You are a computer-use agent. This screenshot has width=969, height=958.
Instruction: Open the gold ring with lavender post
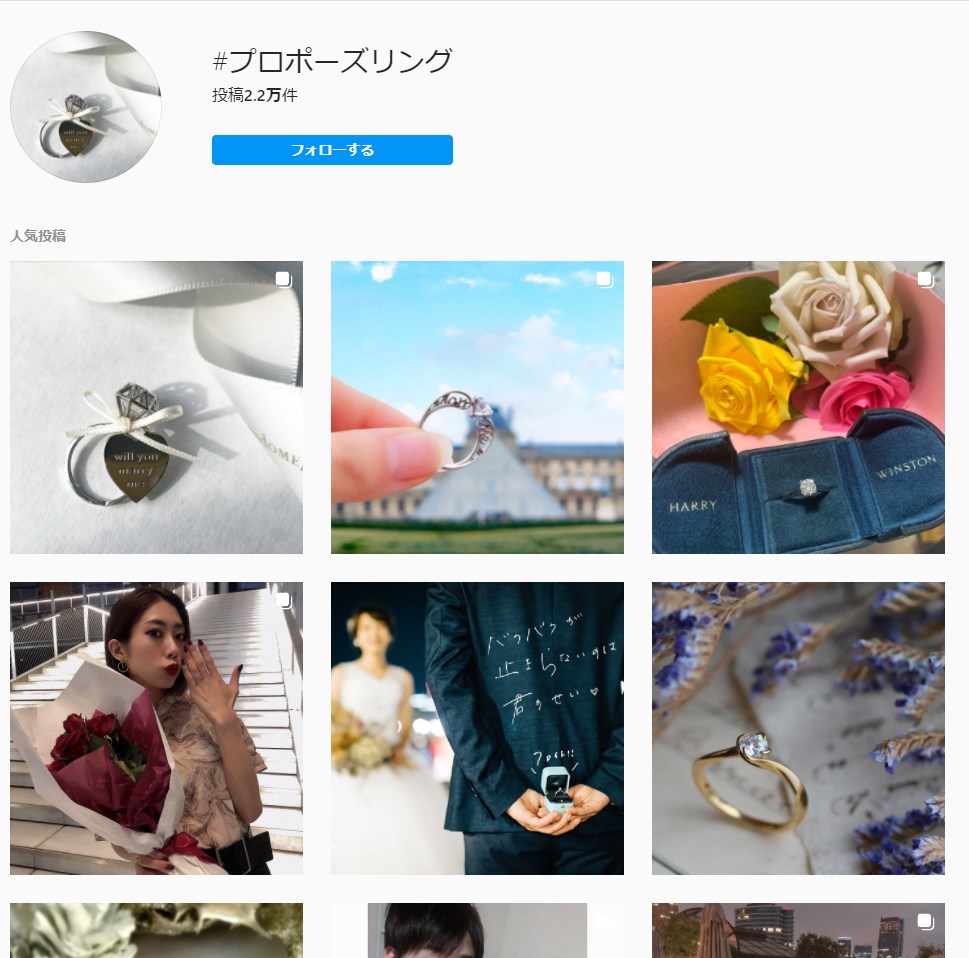point(798,728)
